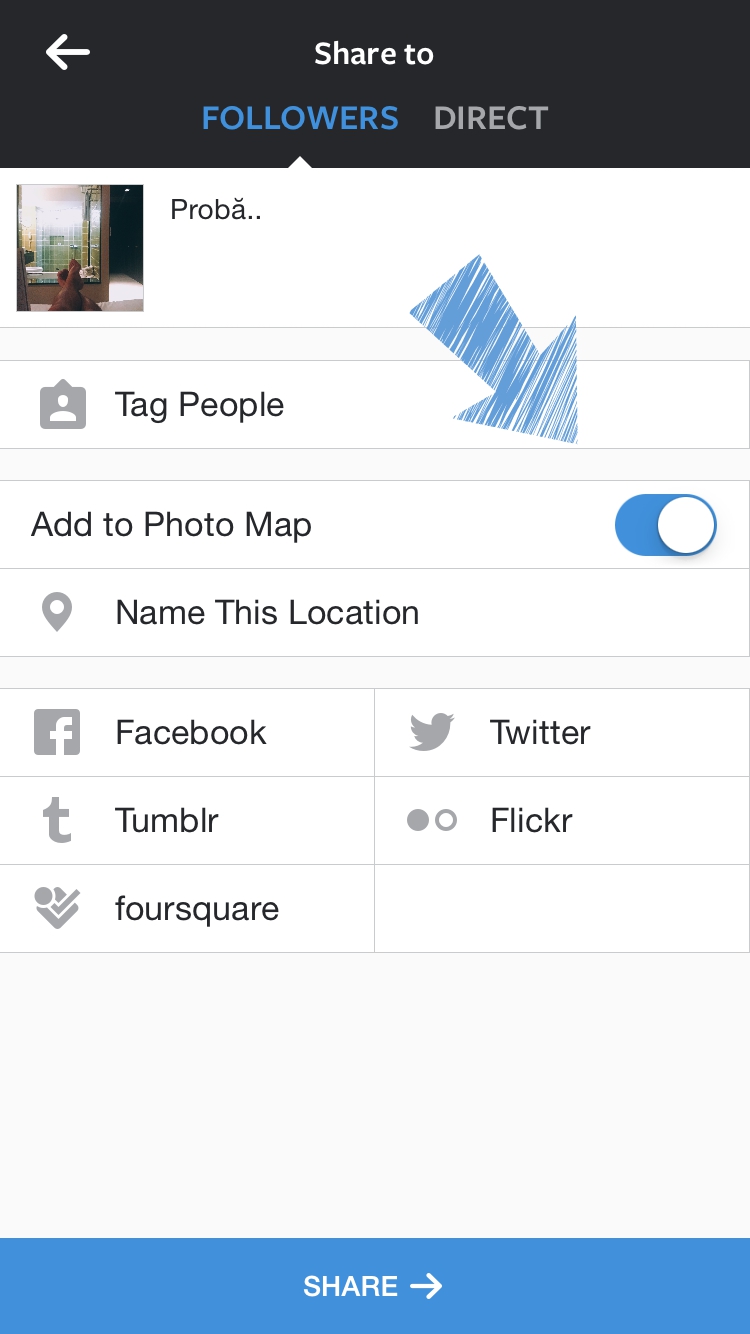Open the photo thumbnail preview
The height and width of the screenshot is (1334, 750).
(80, 248)
